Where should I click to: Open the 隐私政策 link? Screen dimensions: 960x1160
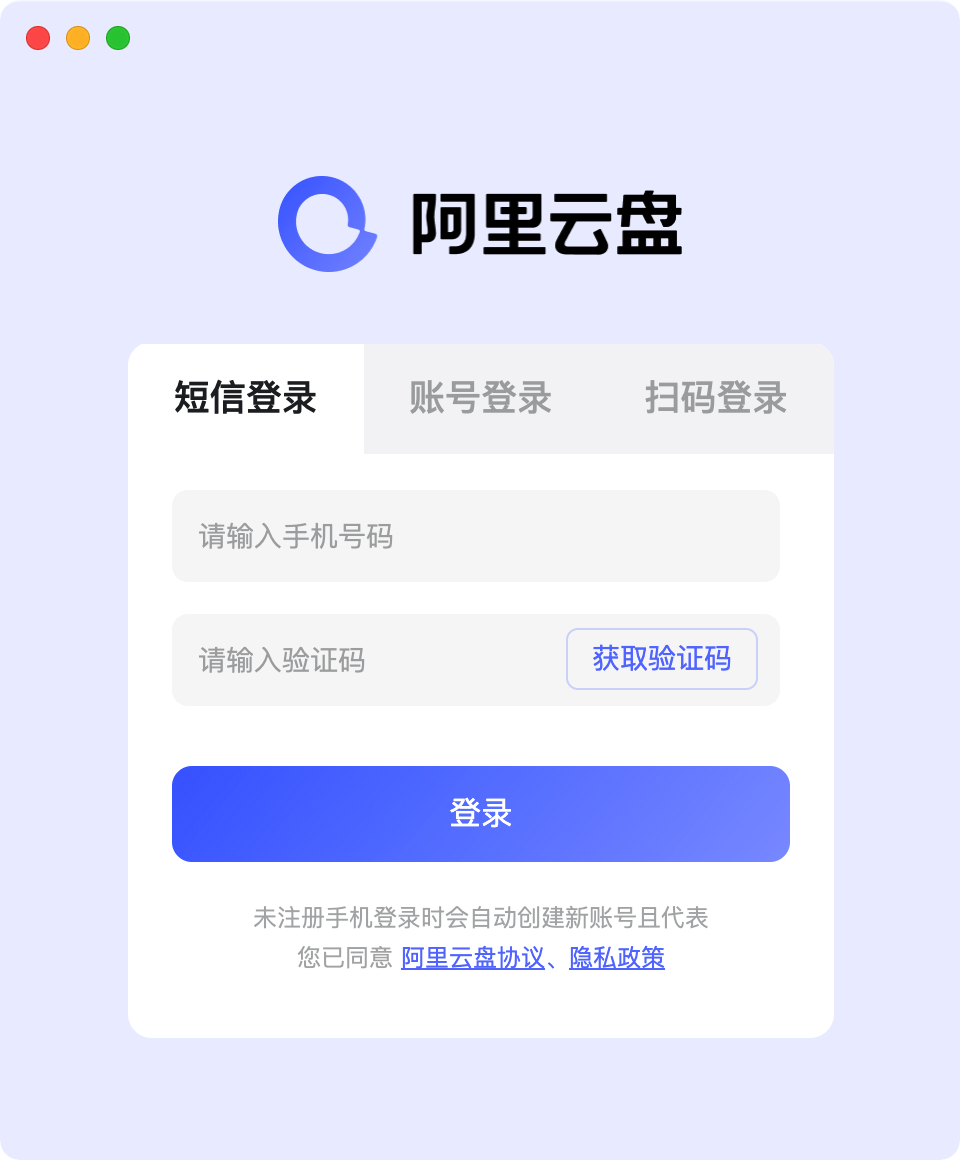point(617,958)
